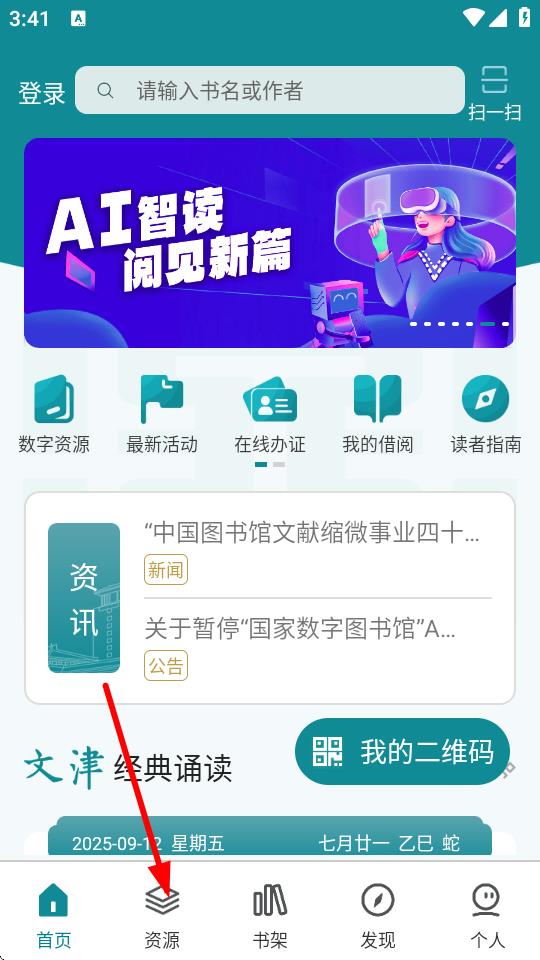Open the book or author search box
Image resolution: width=540 pixels, height=960 pixels.
[x=270, y=91]
